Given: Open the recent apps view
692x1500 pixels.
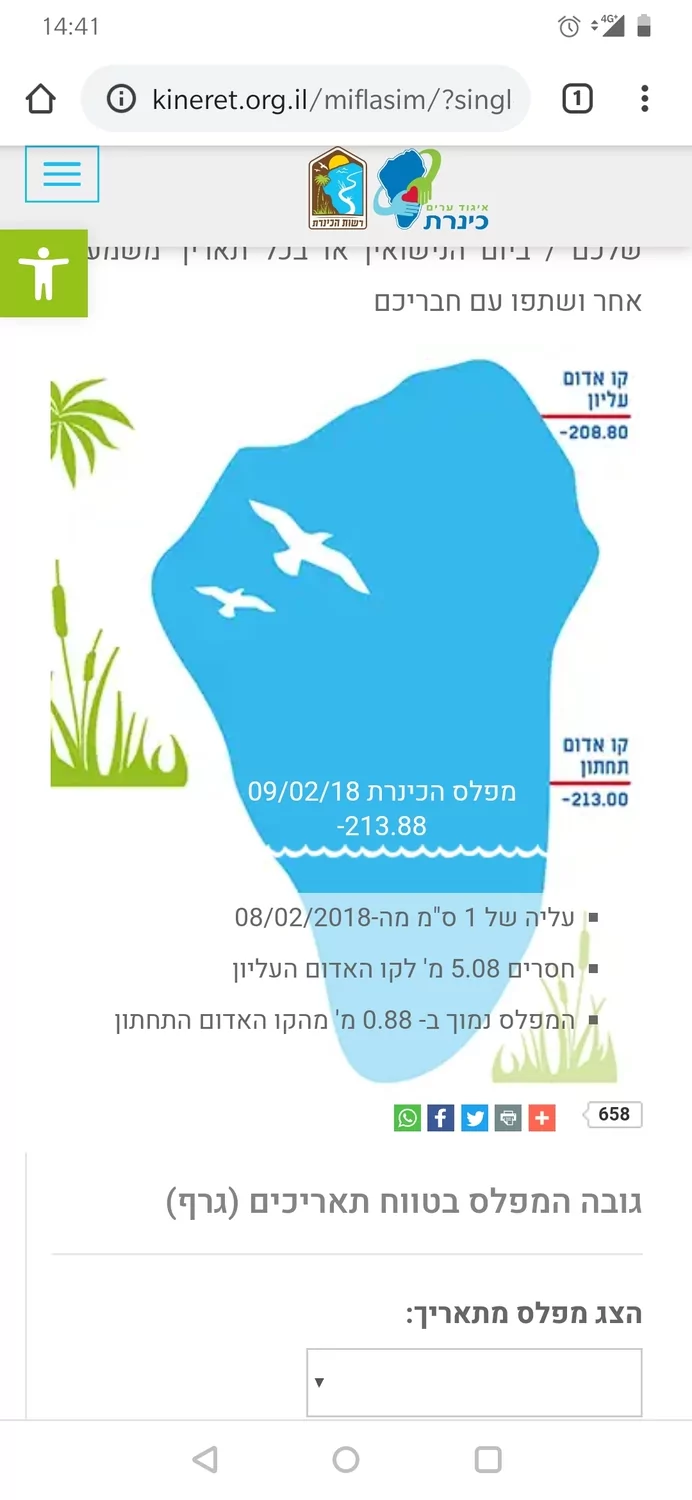Looking at the screenshot, I should point(488,1460).
